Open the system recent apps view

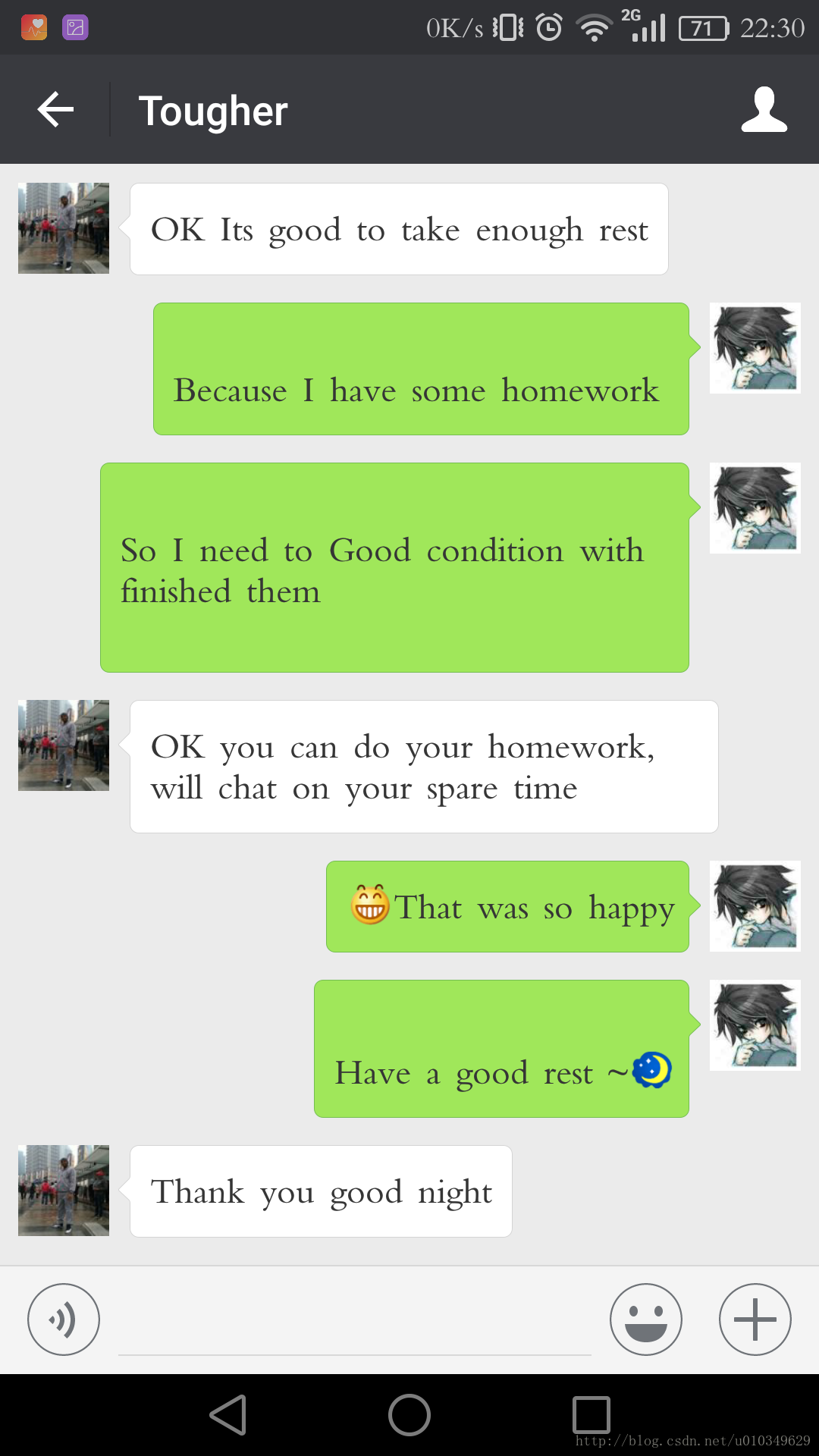(591, 1415)
